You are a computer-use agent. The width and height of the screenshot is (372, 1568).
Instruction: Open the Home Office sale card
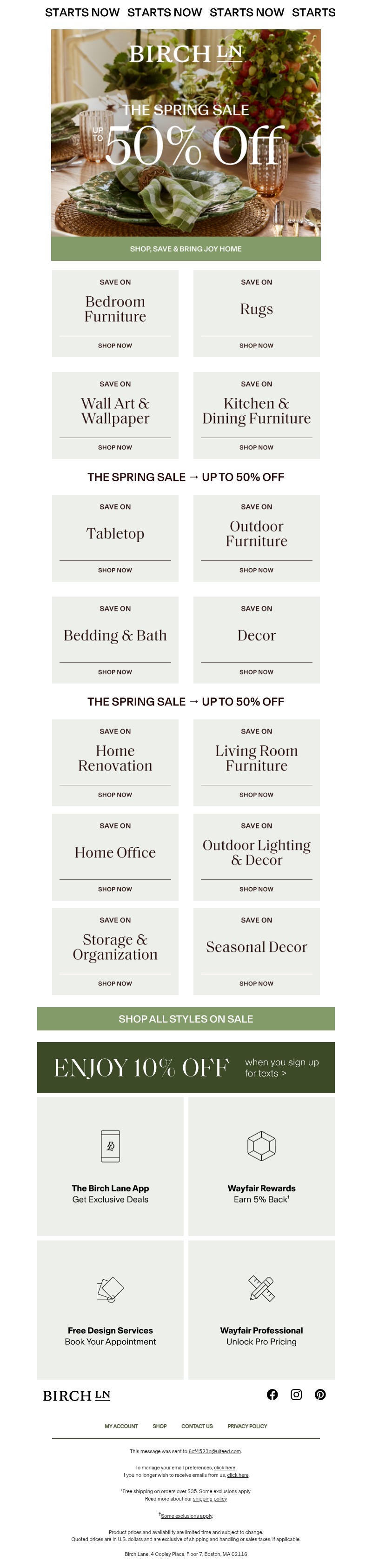click(x=115, y=857)
